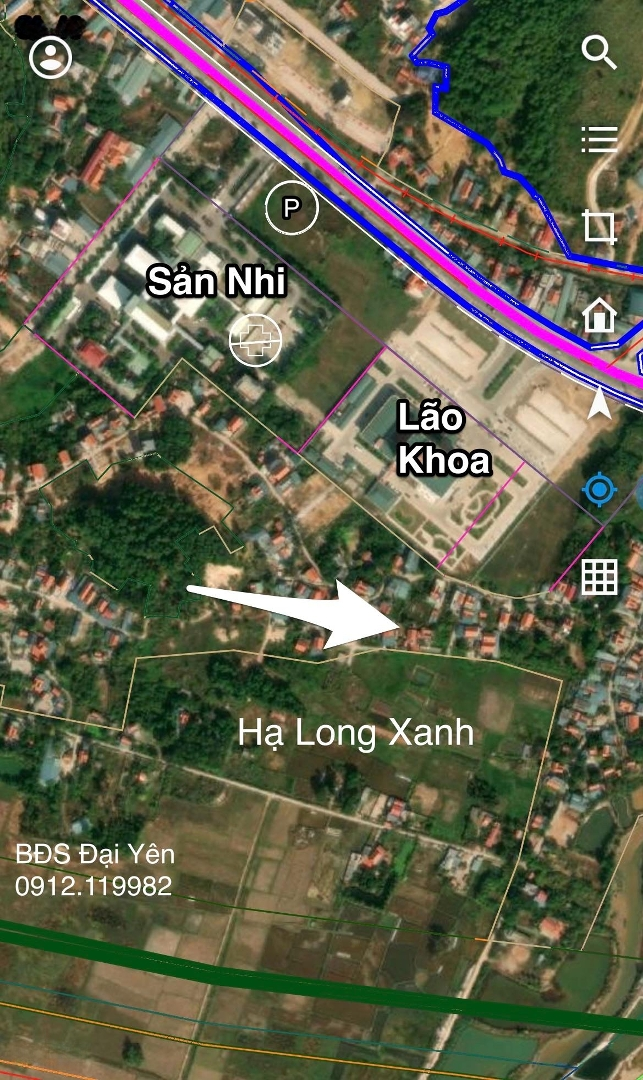Screen dimensions: 643x1080
Task: Center map on my current location
Action: click(599, 490)
